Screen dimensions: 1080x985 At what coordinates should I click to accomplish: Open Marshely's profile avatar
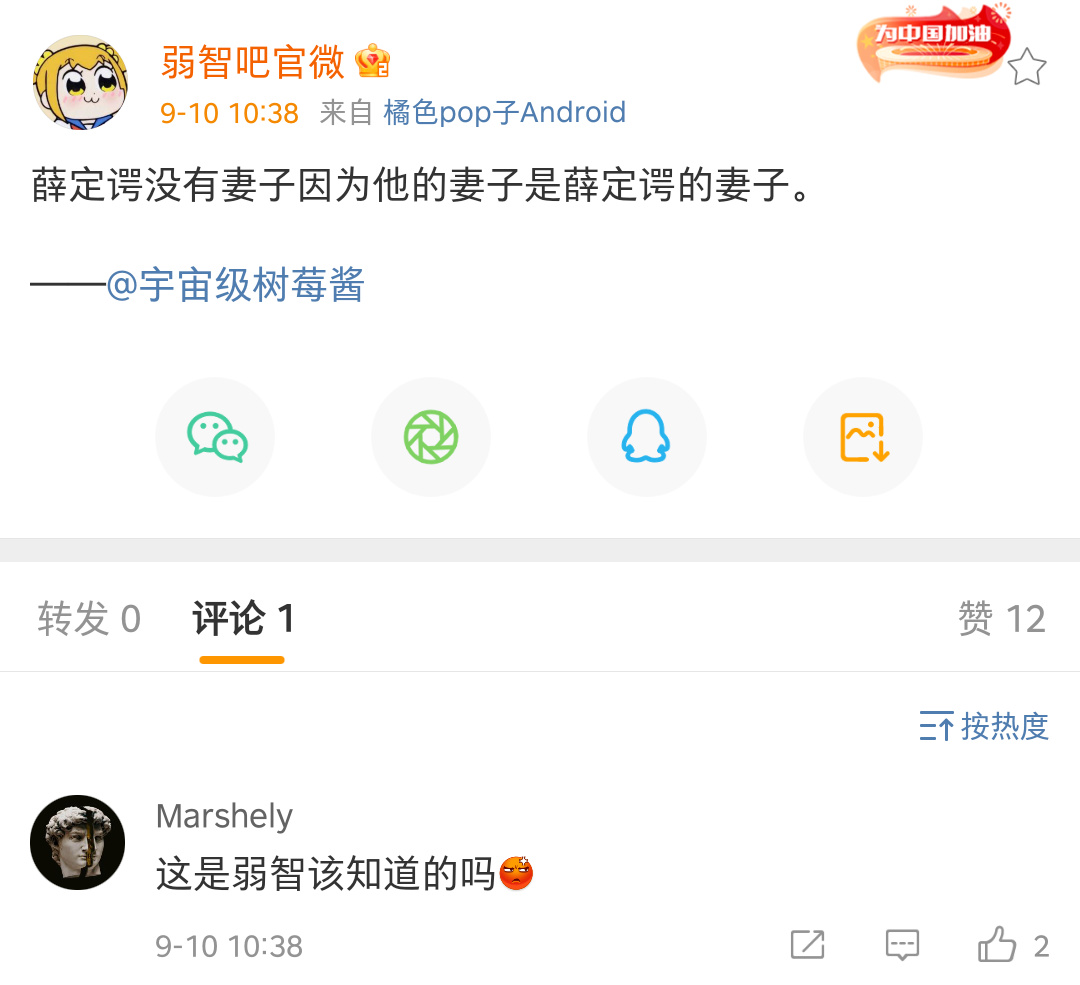(x=78, y=842)
